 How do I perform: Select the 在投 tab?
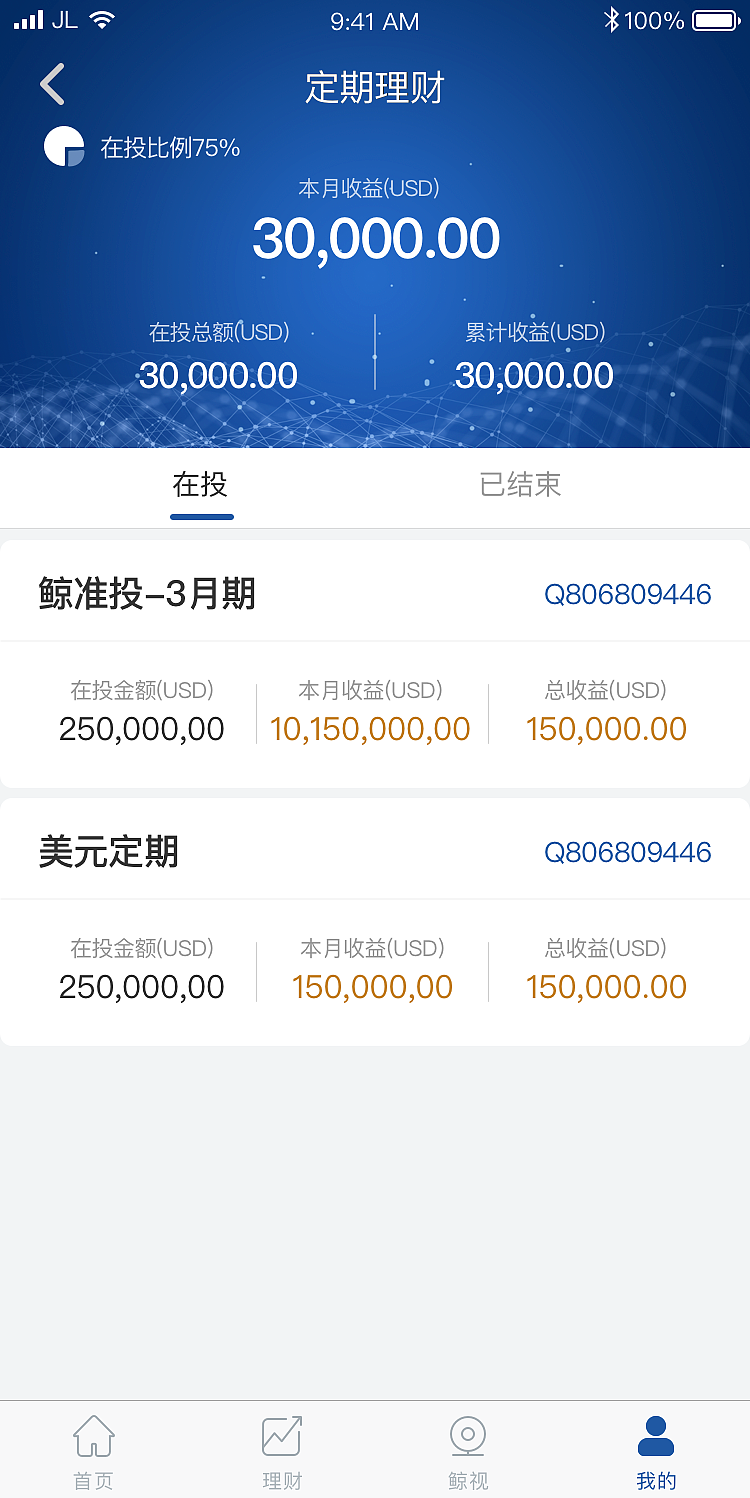(201, 486)
